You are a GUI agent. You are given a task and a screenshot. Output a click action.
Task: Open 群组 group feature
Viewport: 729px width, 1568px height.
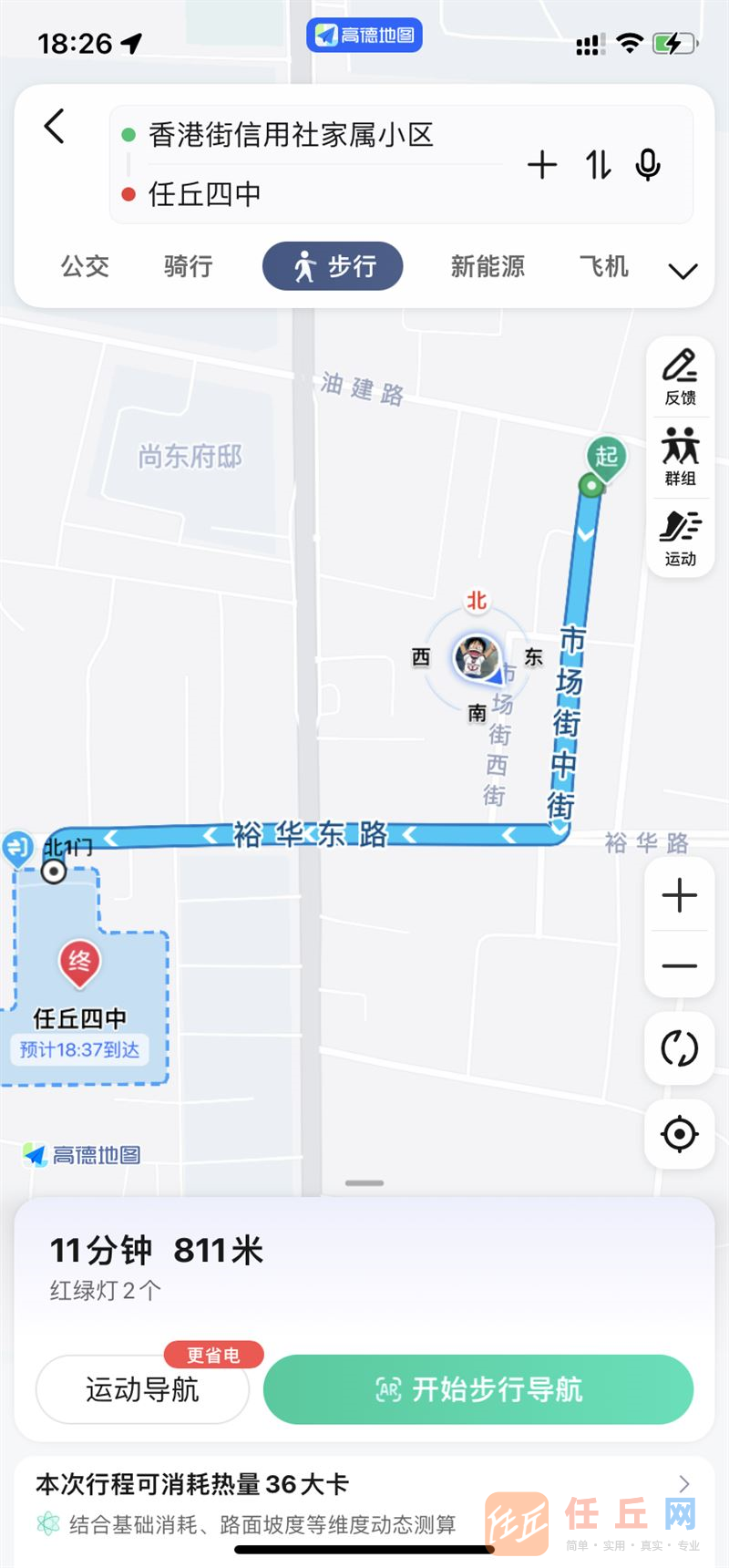coord(680,457)
